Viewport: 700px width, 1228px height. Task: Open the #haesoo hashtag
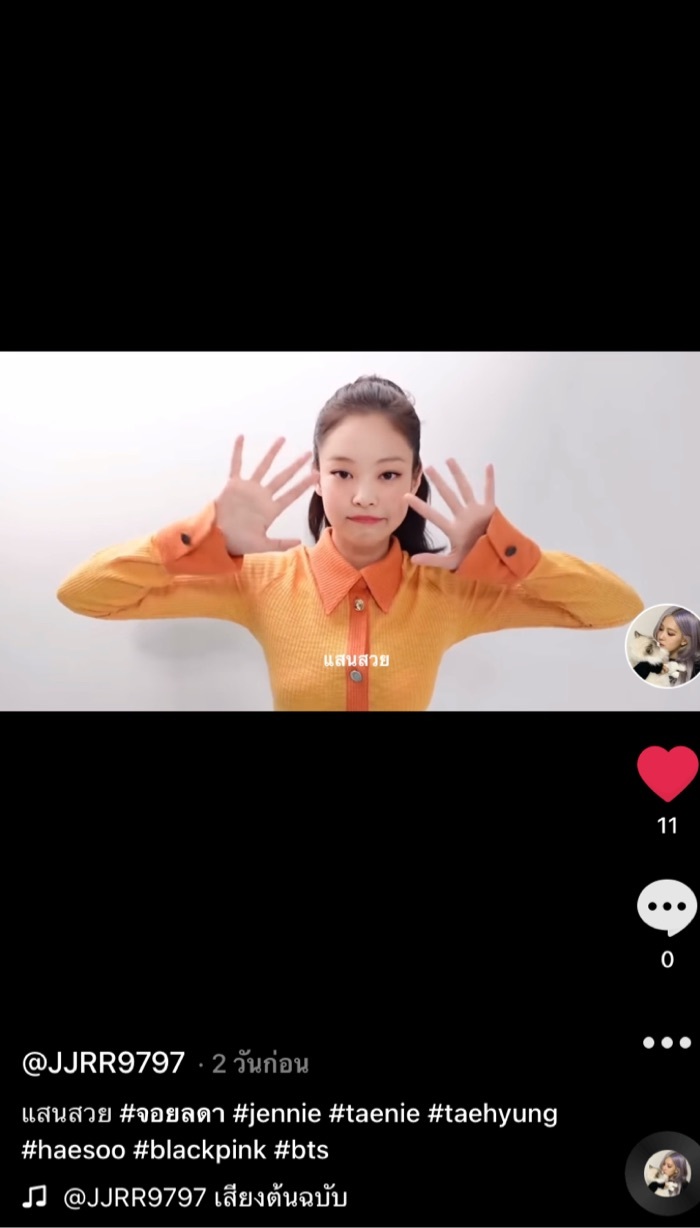[x=73, y=1150]
